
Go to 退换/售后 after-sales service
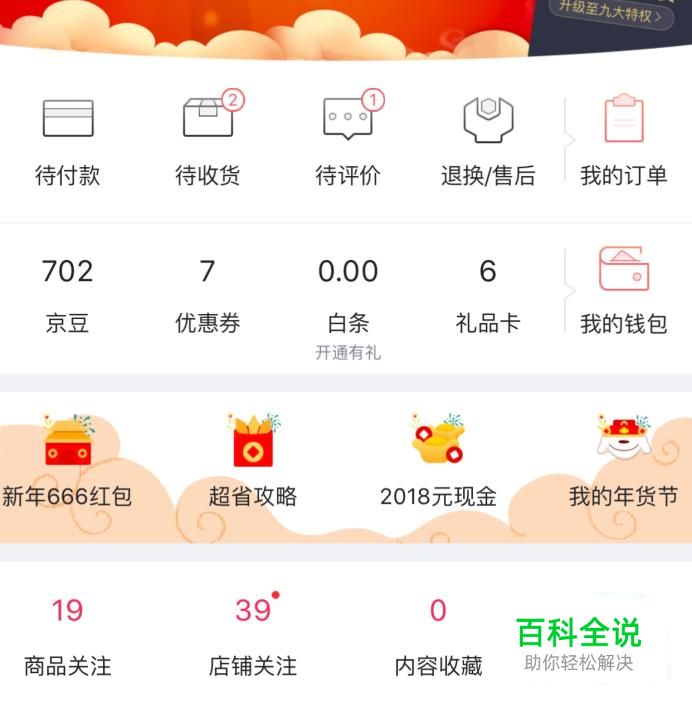point(488,141)
